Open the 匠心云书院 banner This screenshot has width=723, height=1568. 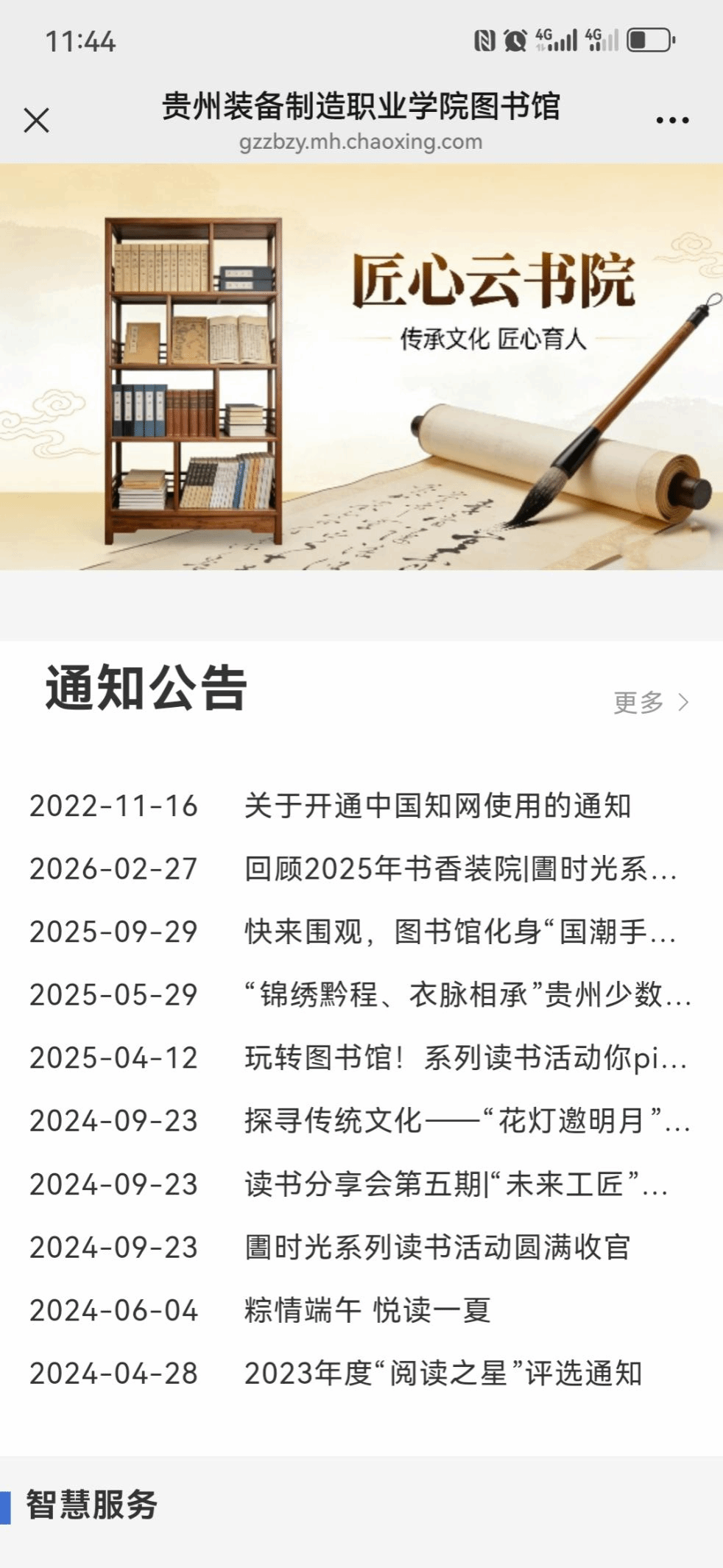(x=361, y=367)
